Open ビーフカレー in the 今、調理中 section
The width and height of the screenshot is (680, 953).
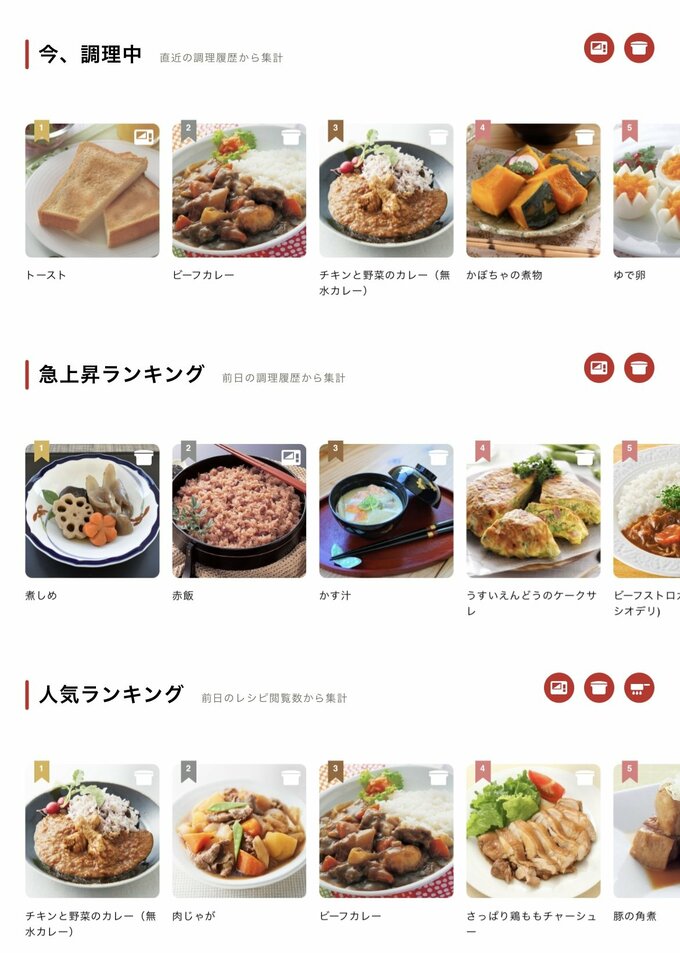tap(239, 190)
